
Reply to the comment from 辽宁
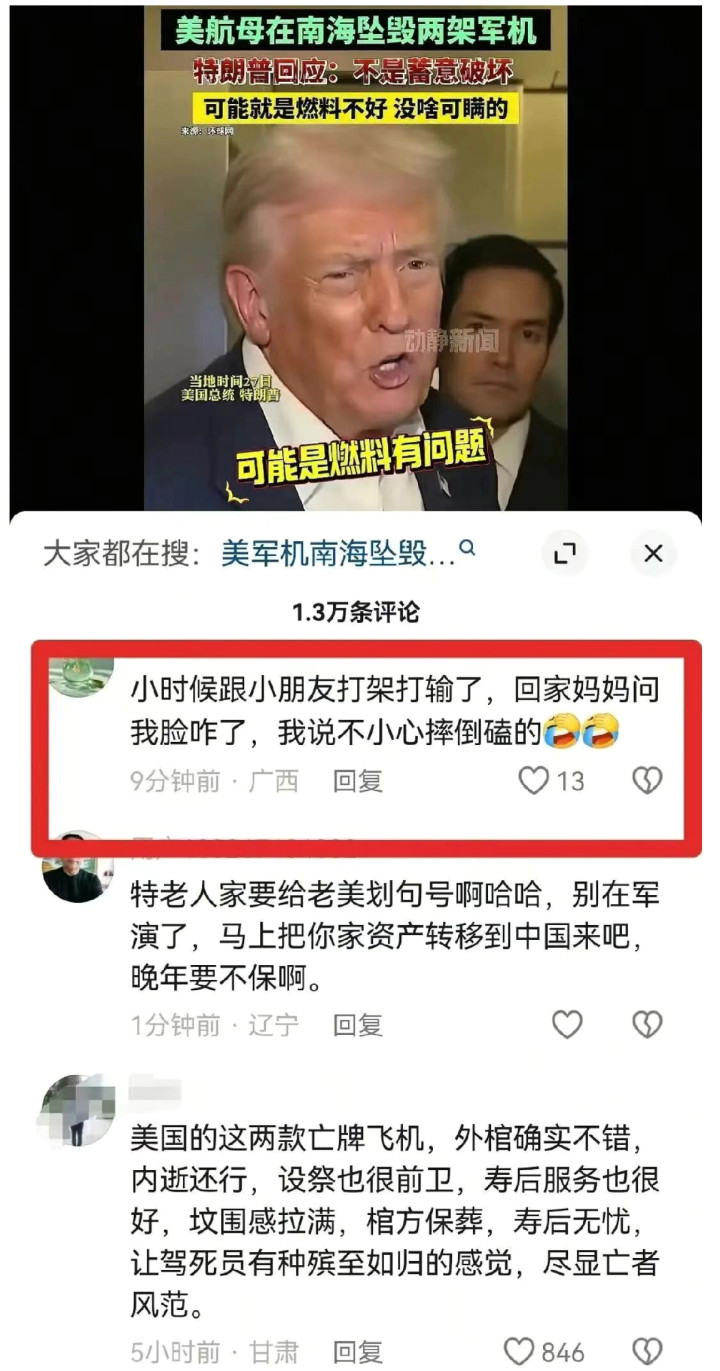(357, 1025)
